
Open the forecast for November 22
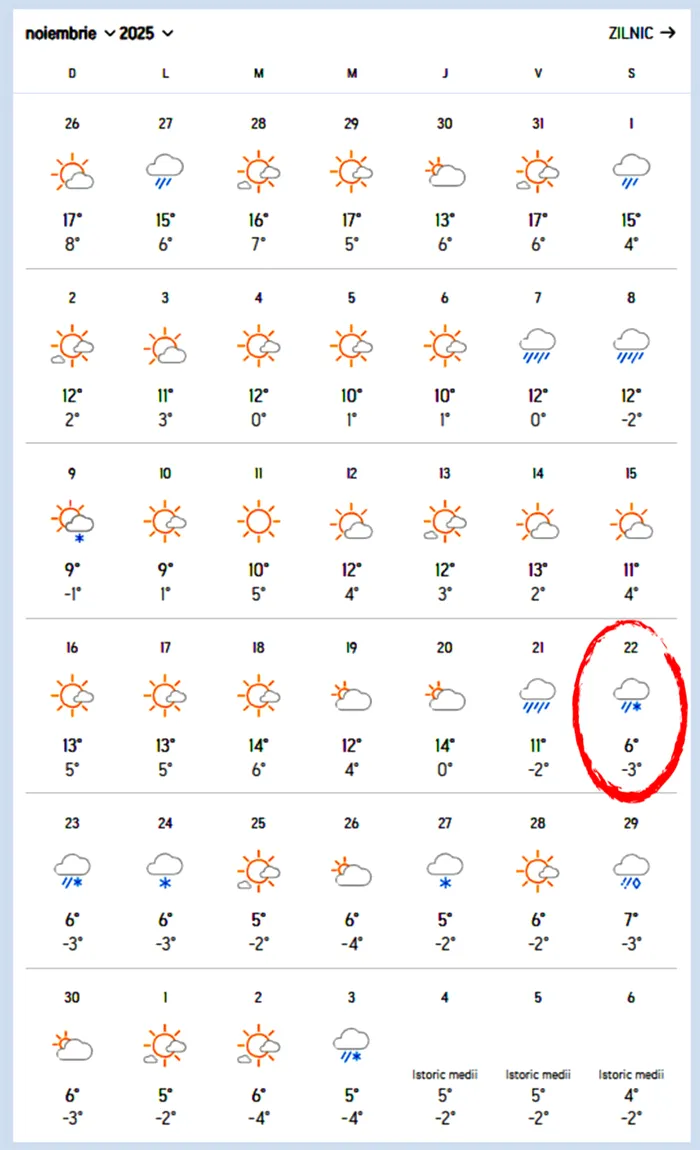coord(631,708)
